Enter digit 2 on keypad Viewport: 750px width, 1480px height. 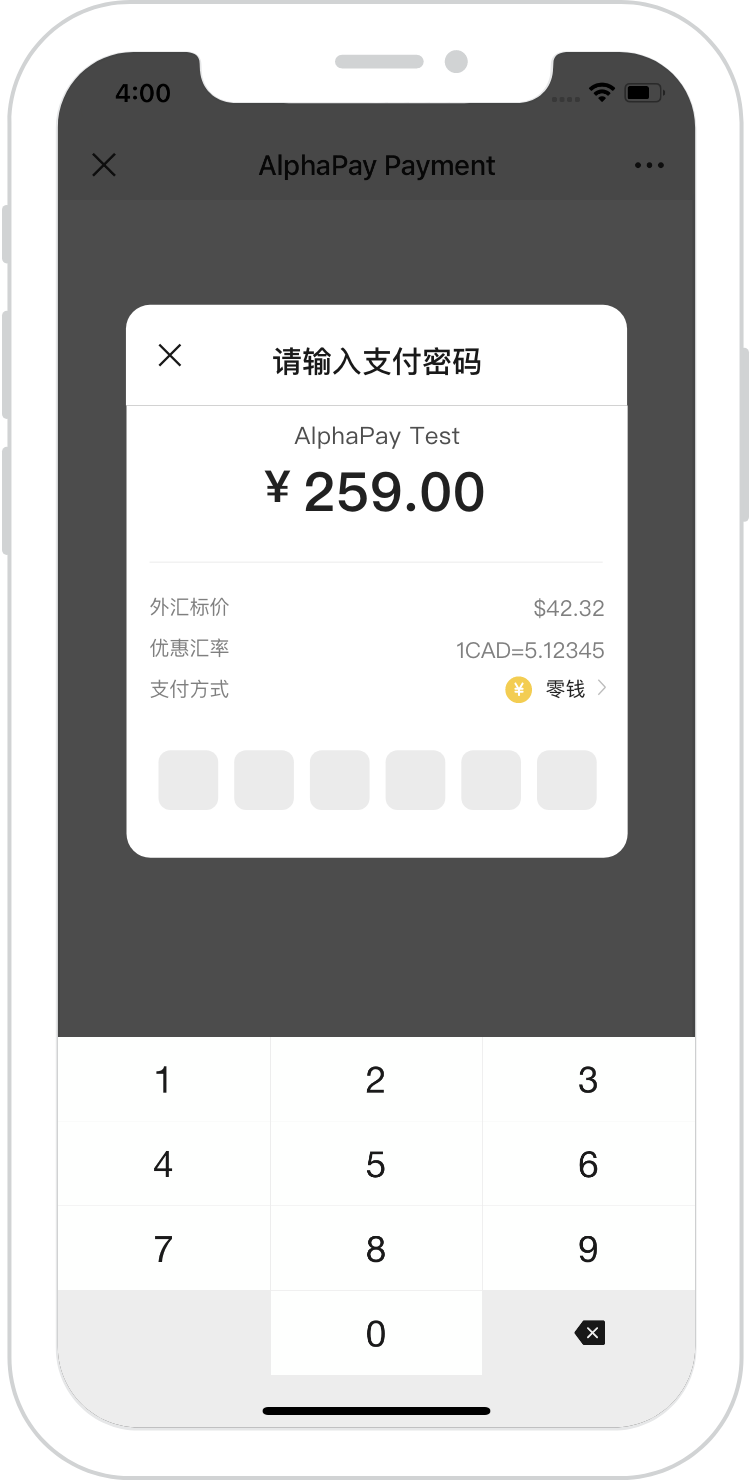pyautogui.click(x=376, y=1080)
